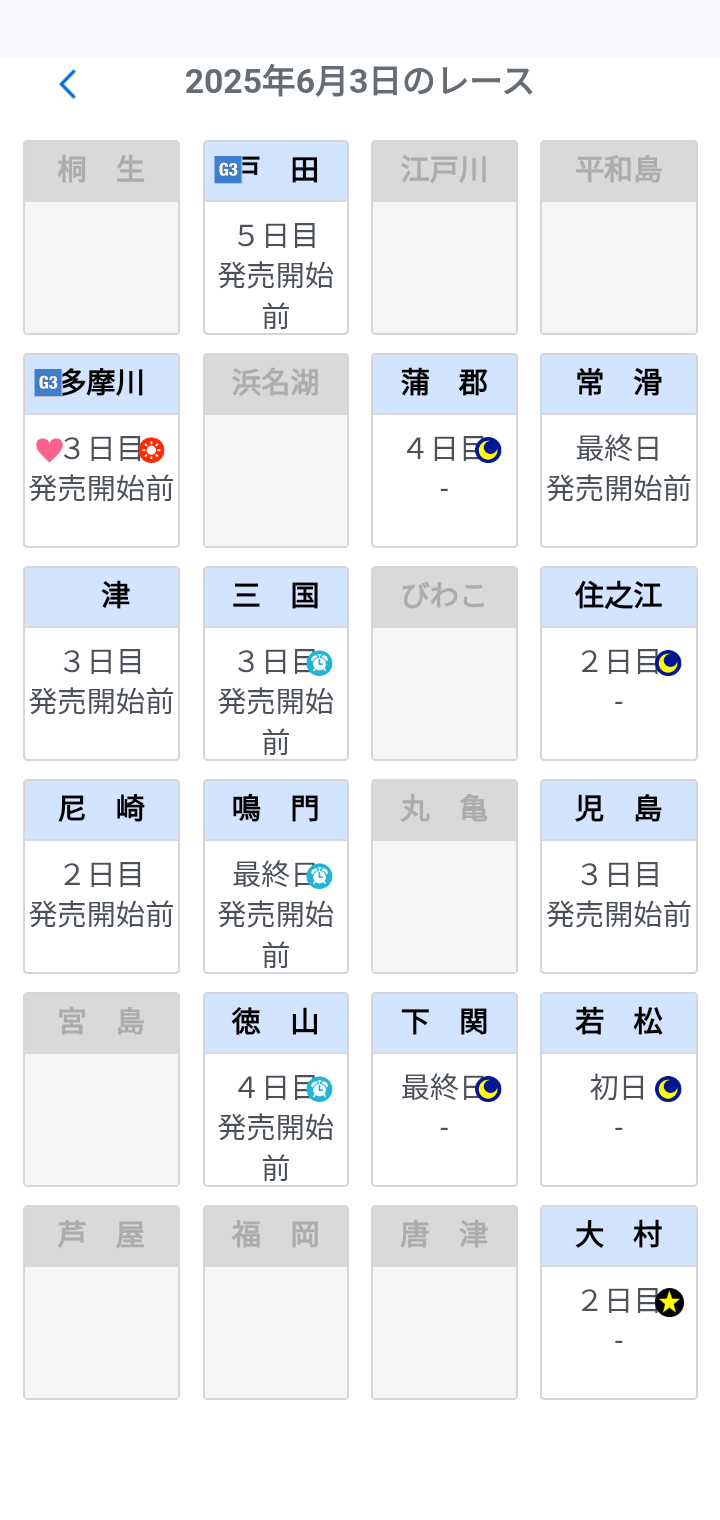
Task: Select the 徳山 race venue
Action: tap(276, 1089)
